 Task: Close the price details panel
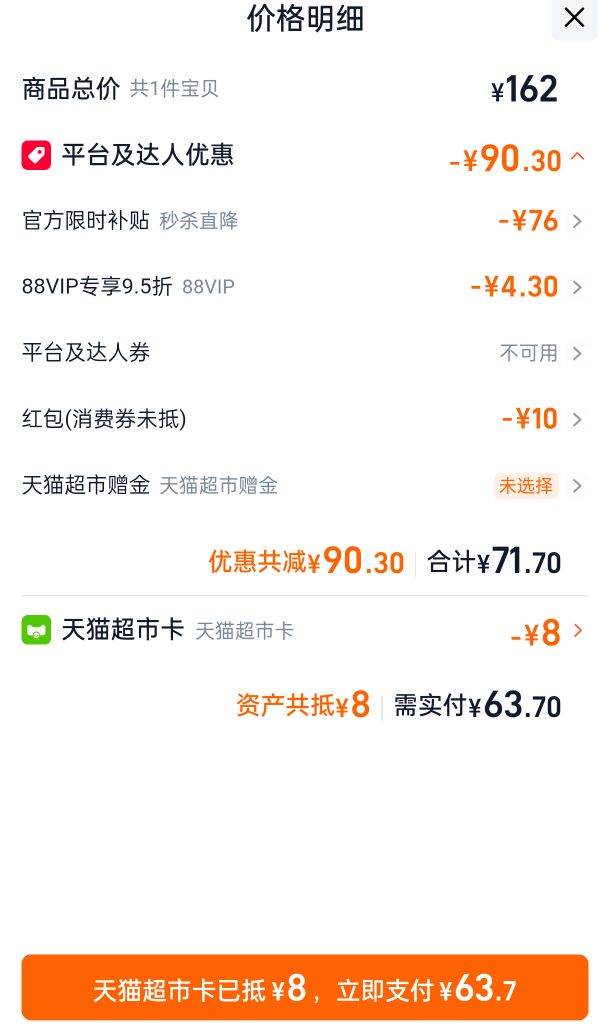(x=574, y=18)
